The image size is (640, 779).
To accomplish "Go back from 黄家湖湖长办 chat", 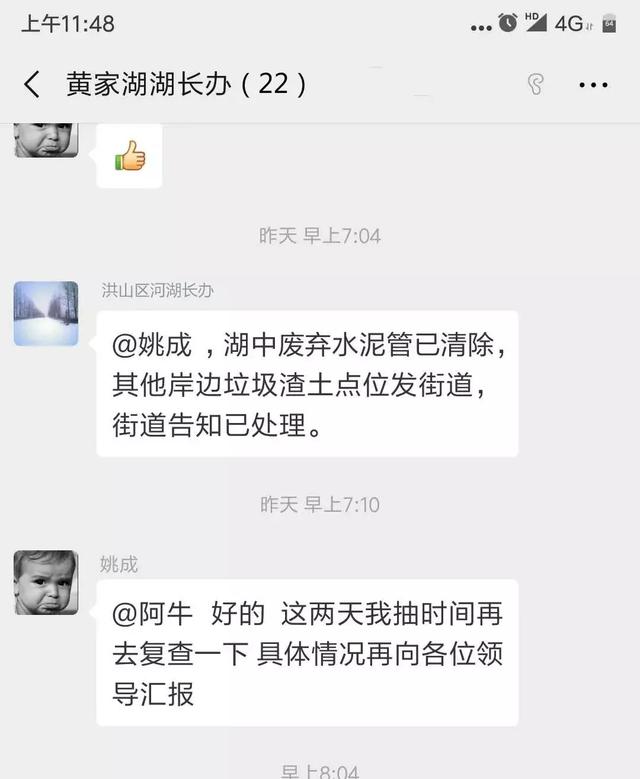I will coord(32,84).
